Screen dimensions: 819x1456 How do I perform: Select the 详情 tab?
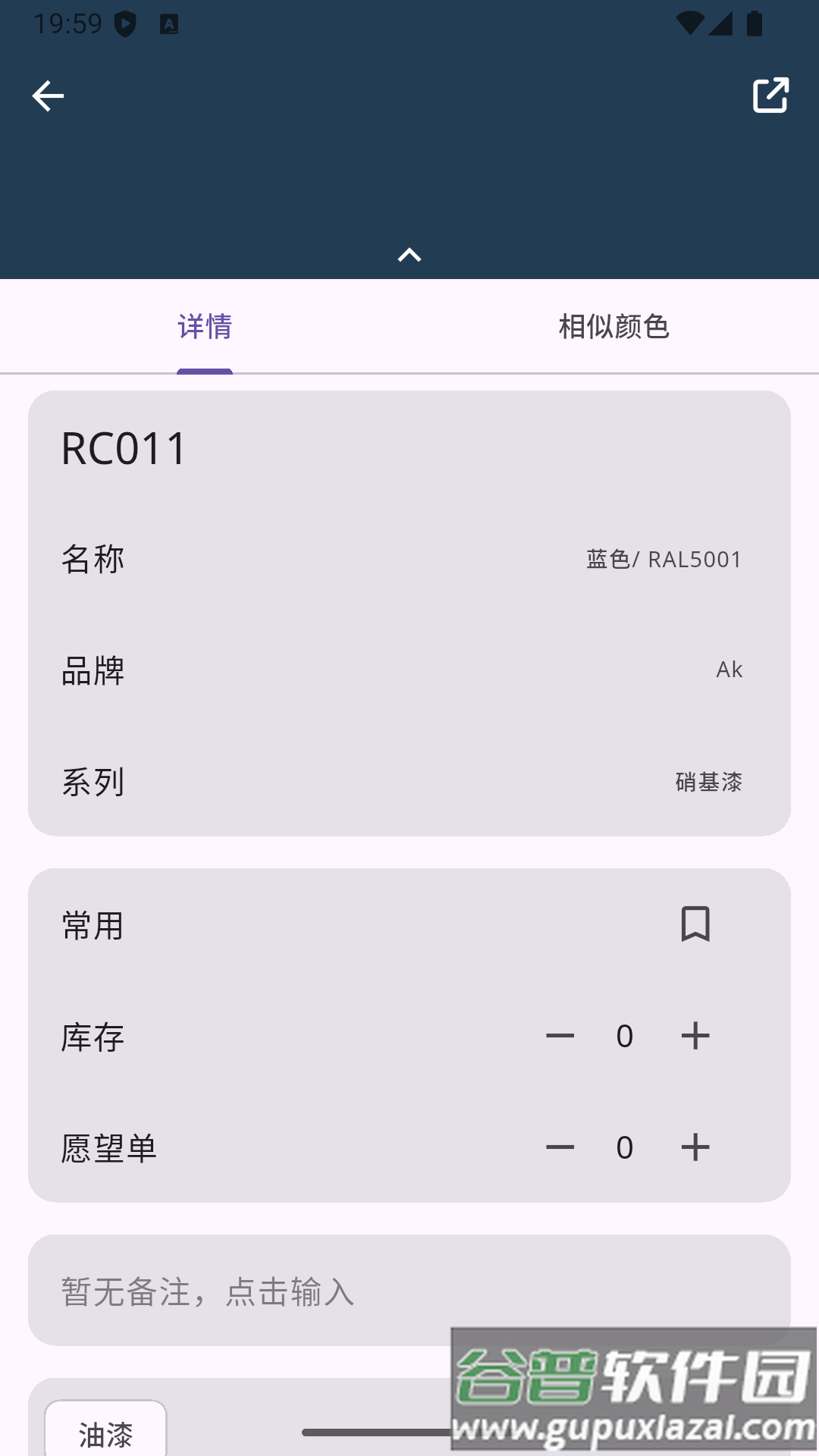tap(203, 326)
